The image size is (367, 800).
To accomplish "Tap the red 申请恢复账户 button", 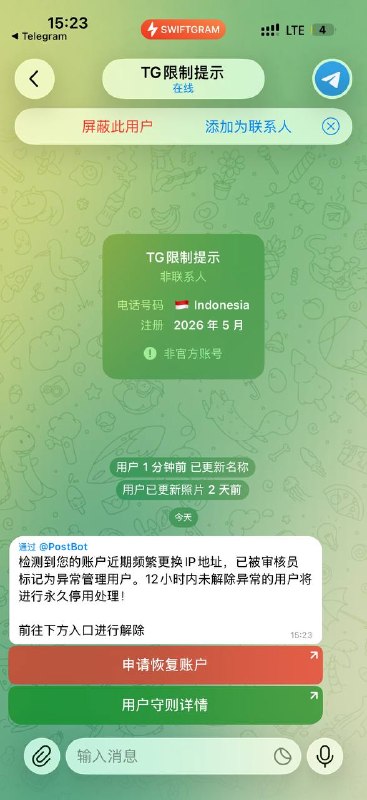I will pyautogui.click(x=165, y=665).
